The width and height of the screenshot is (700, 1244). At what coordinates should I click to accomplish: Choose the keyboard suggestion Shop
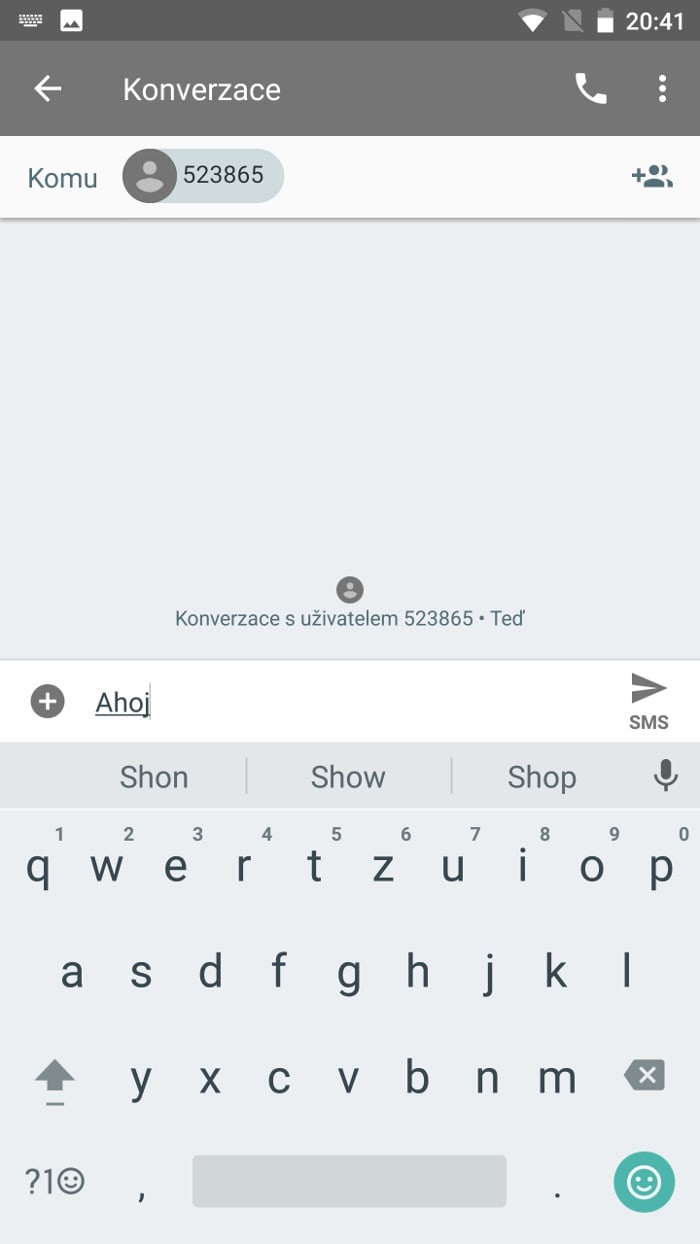(x=542, y=777)
